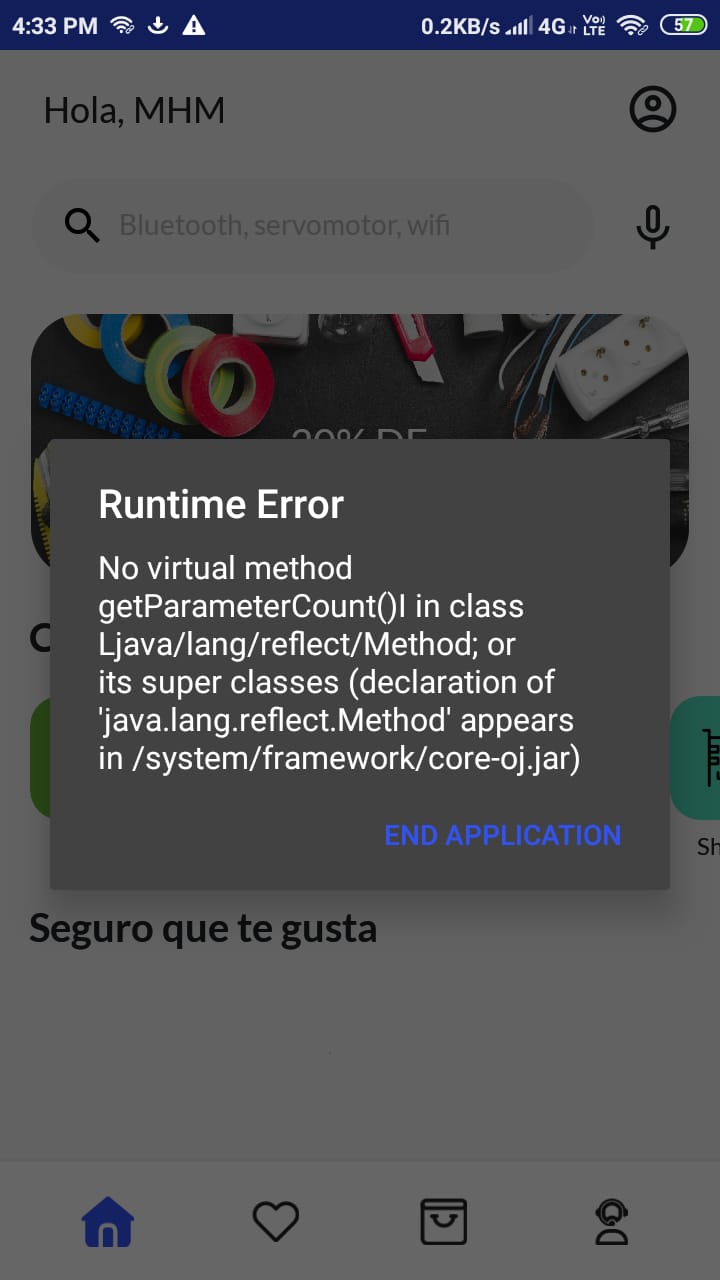This screenshot has height=1280, width=720.
Task: Open the favorites heart tab
Action: click(x=275, y=1221)
